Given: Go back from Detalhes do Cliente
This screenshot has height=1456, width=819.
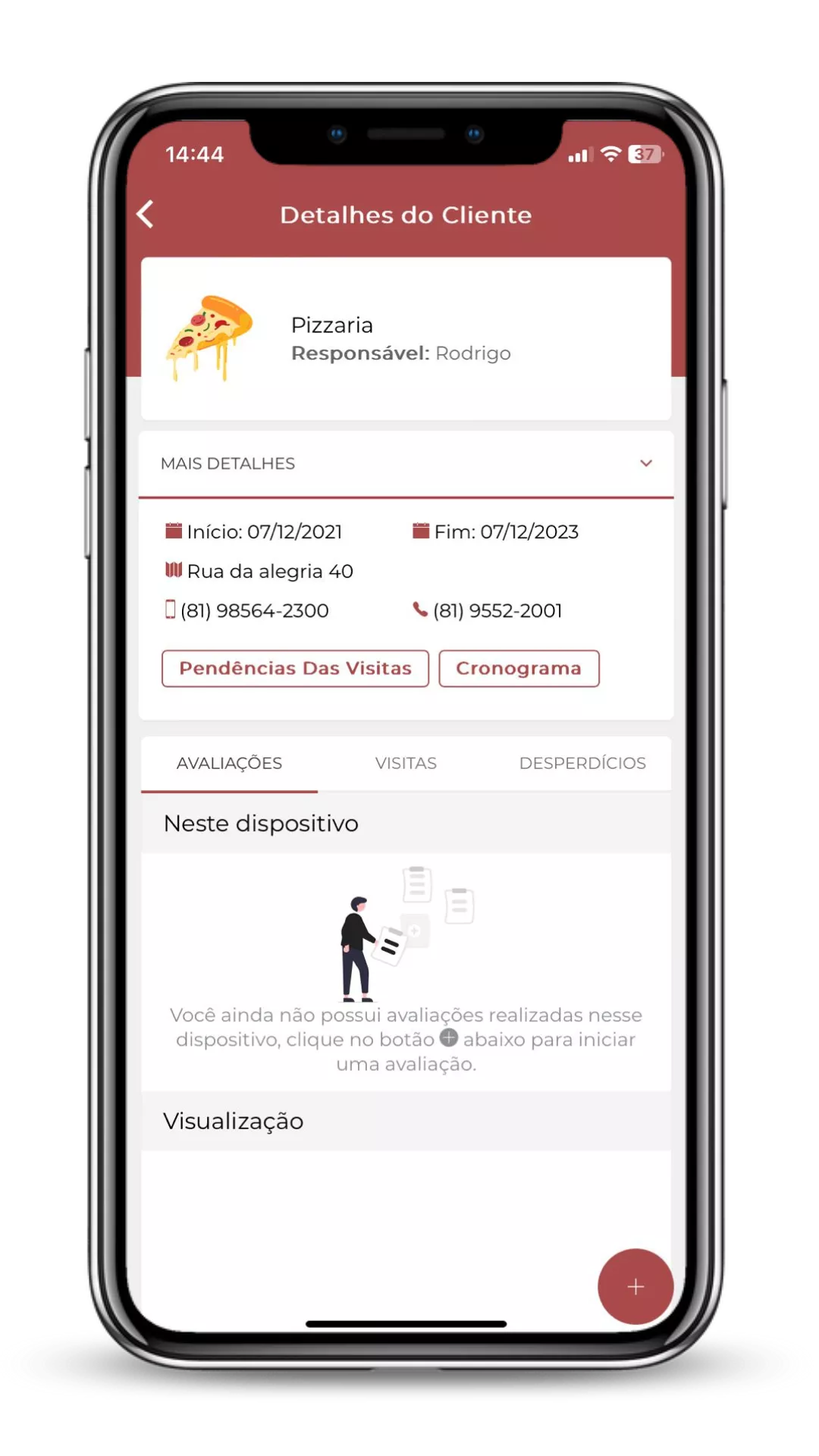Looking at the screenshot, I should coord(146,215).
